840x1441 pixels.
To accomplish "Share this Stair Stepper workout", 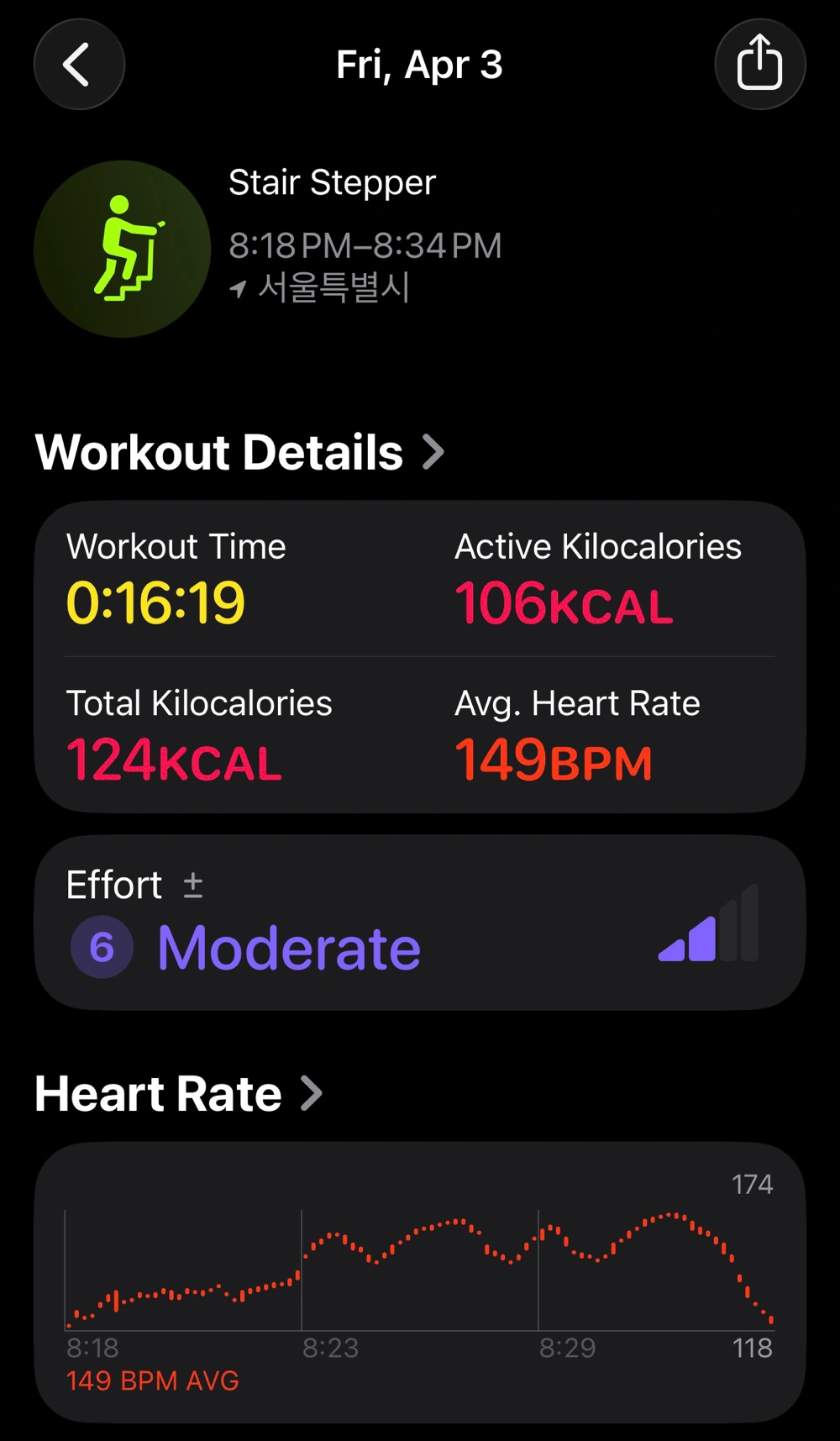I will (759, 65).
